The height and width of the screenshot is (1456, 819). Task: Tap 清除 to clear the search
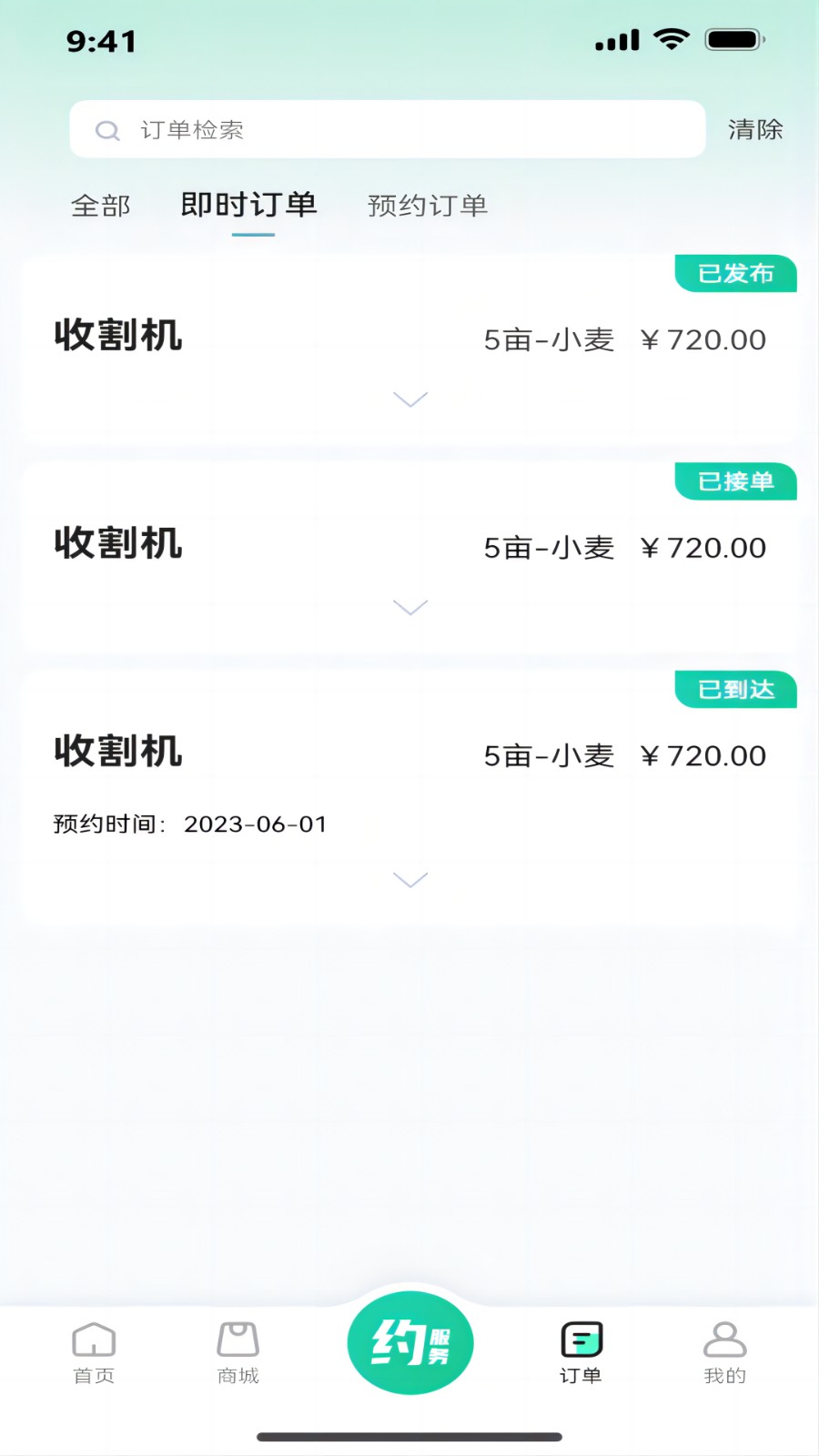pos(755,130)
